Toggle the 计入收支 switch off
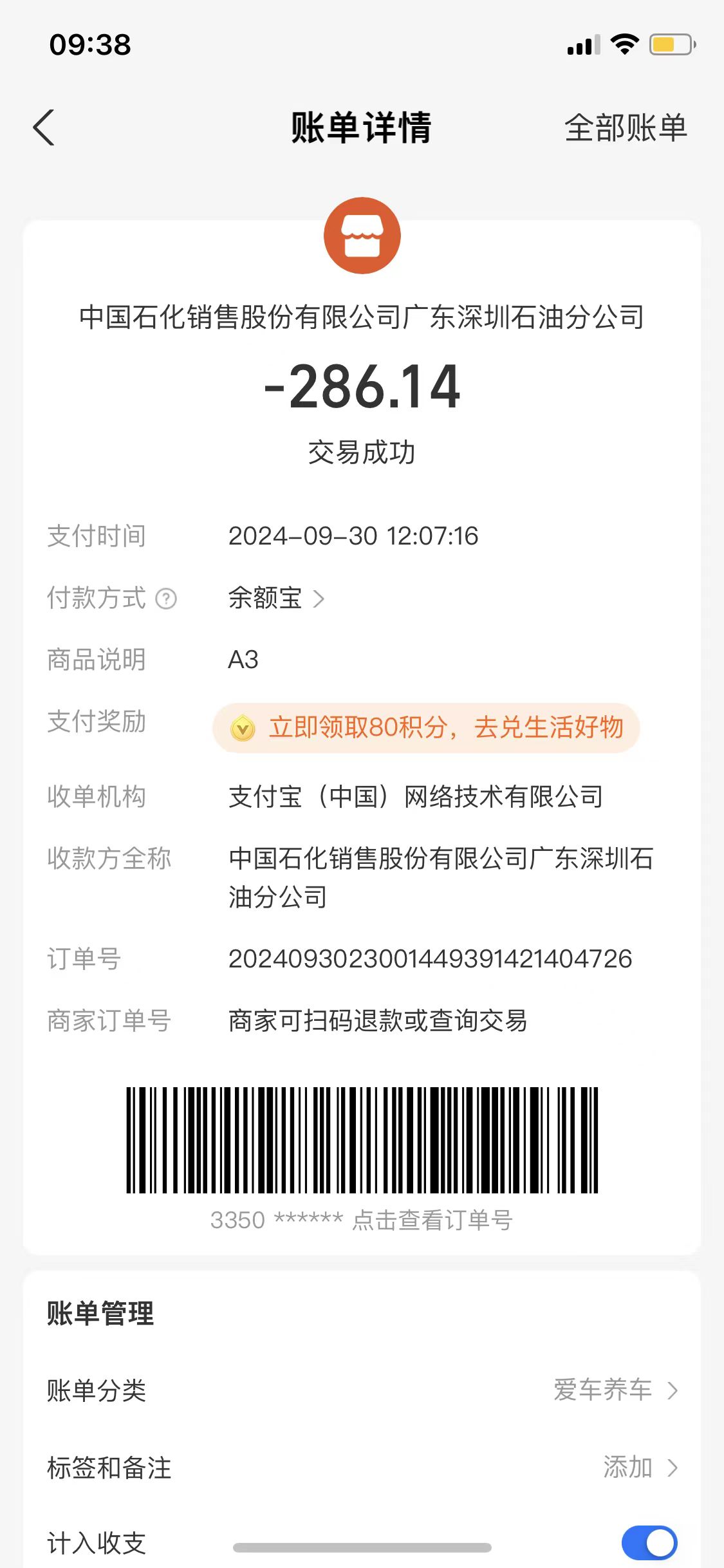 (649, 1543)
